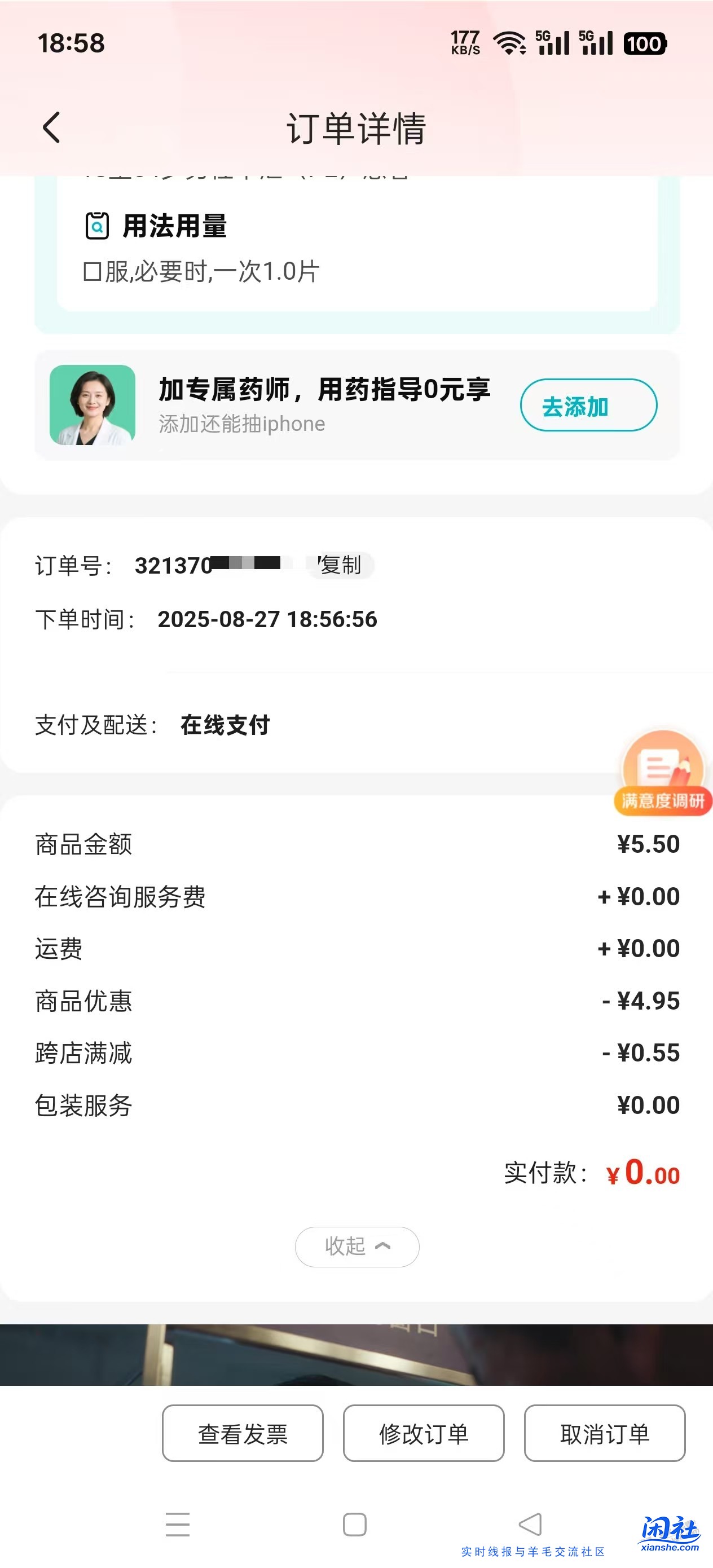Viewport: 713px width, 1568px height.
Task: Tap the pharmacist avatar photo
Action: [92, 405]
